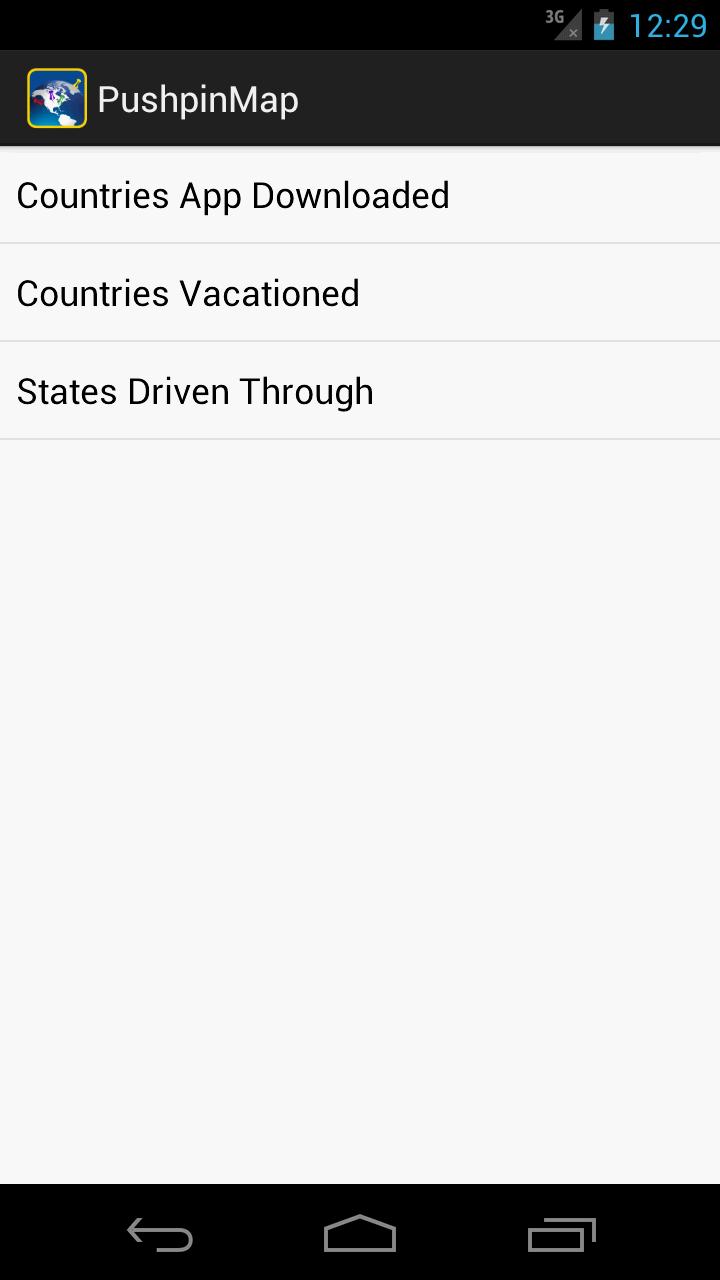The width and height of the screenshot is (720, 1280).
Task: Go back using the system back button
Action: point(160,1234)
